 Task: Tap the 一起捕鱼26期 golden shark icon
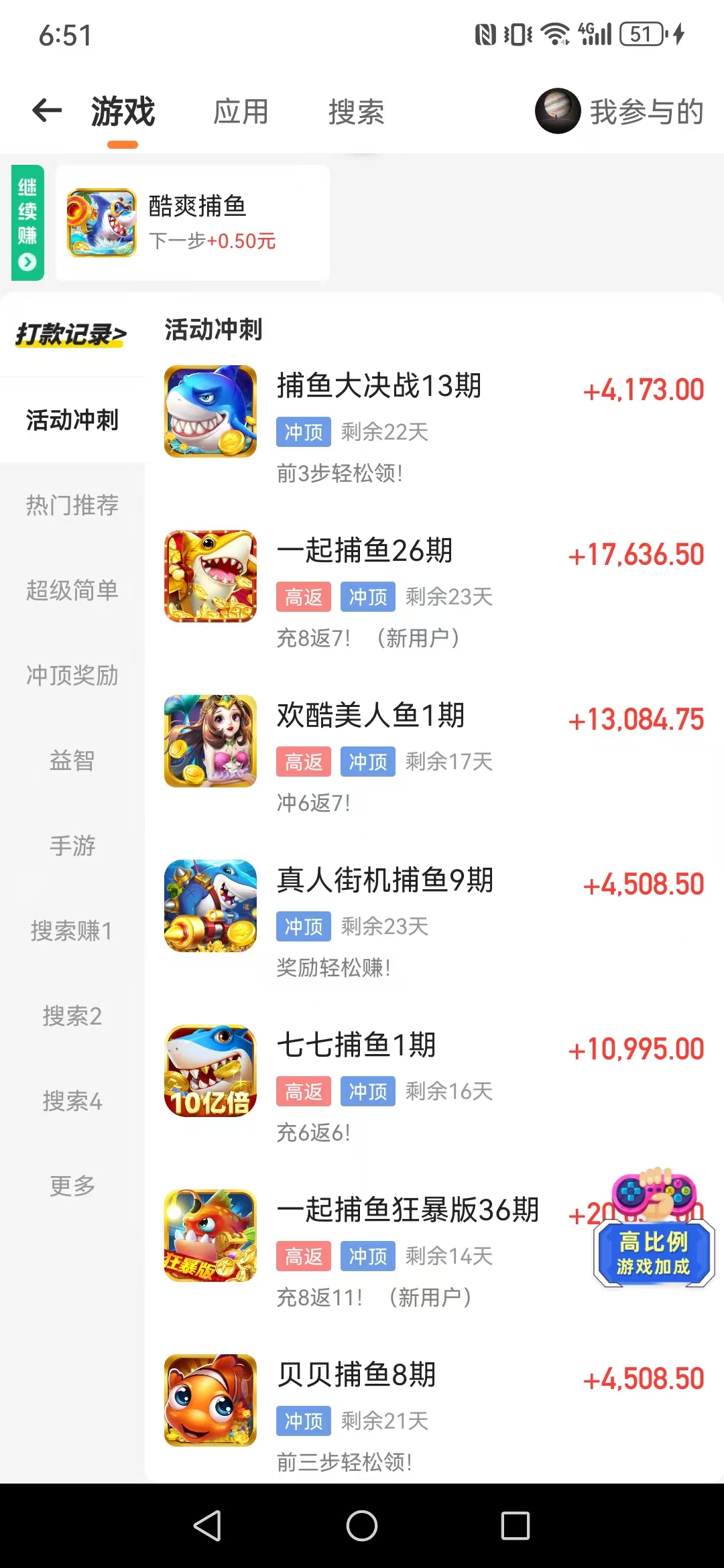tap(210, 575)
